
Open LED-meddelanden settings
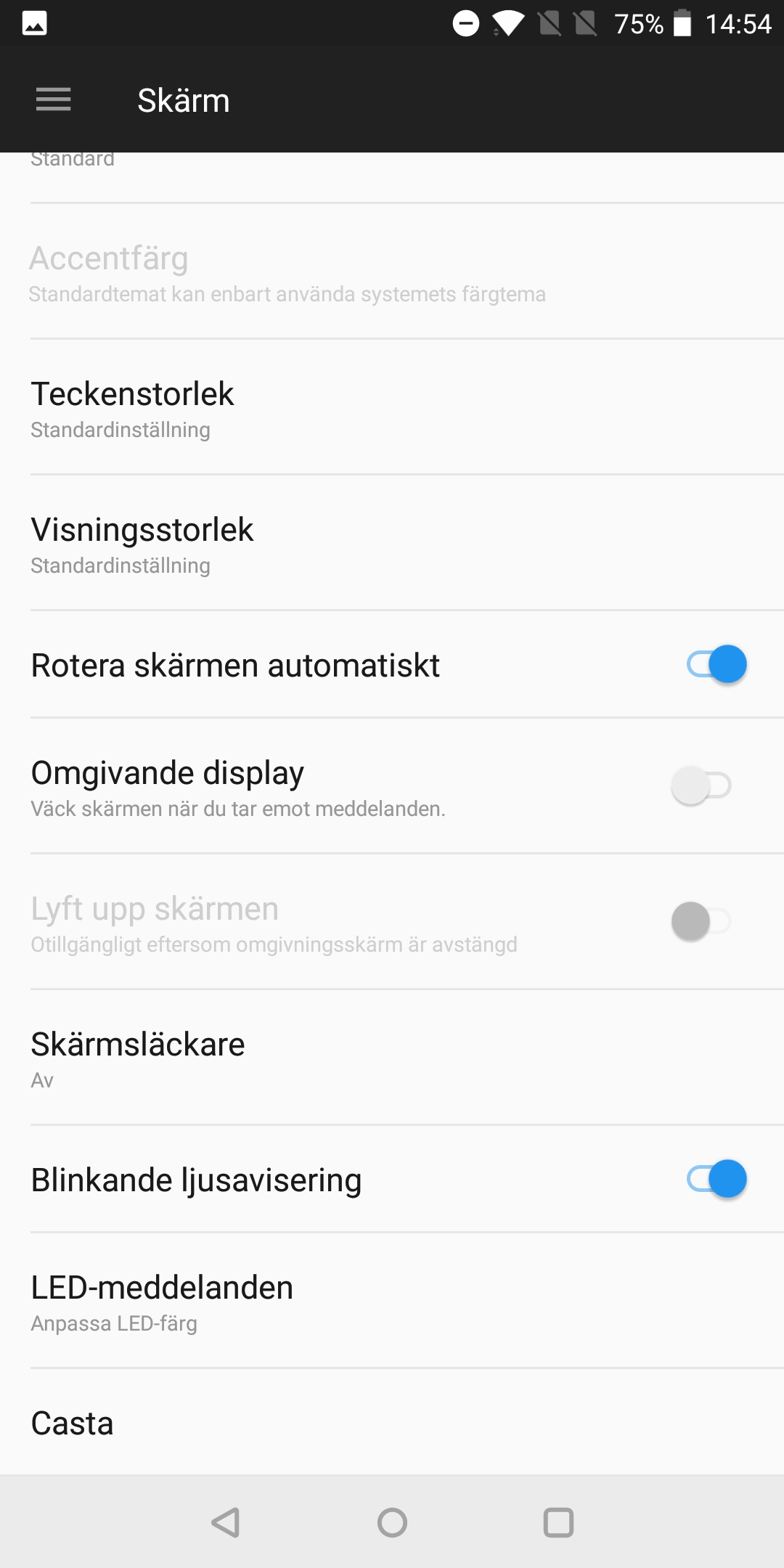[x=392, y=1301]
